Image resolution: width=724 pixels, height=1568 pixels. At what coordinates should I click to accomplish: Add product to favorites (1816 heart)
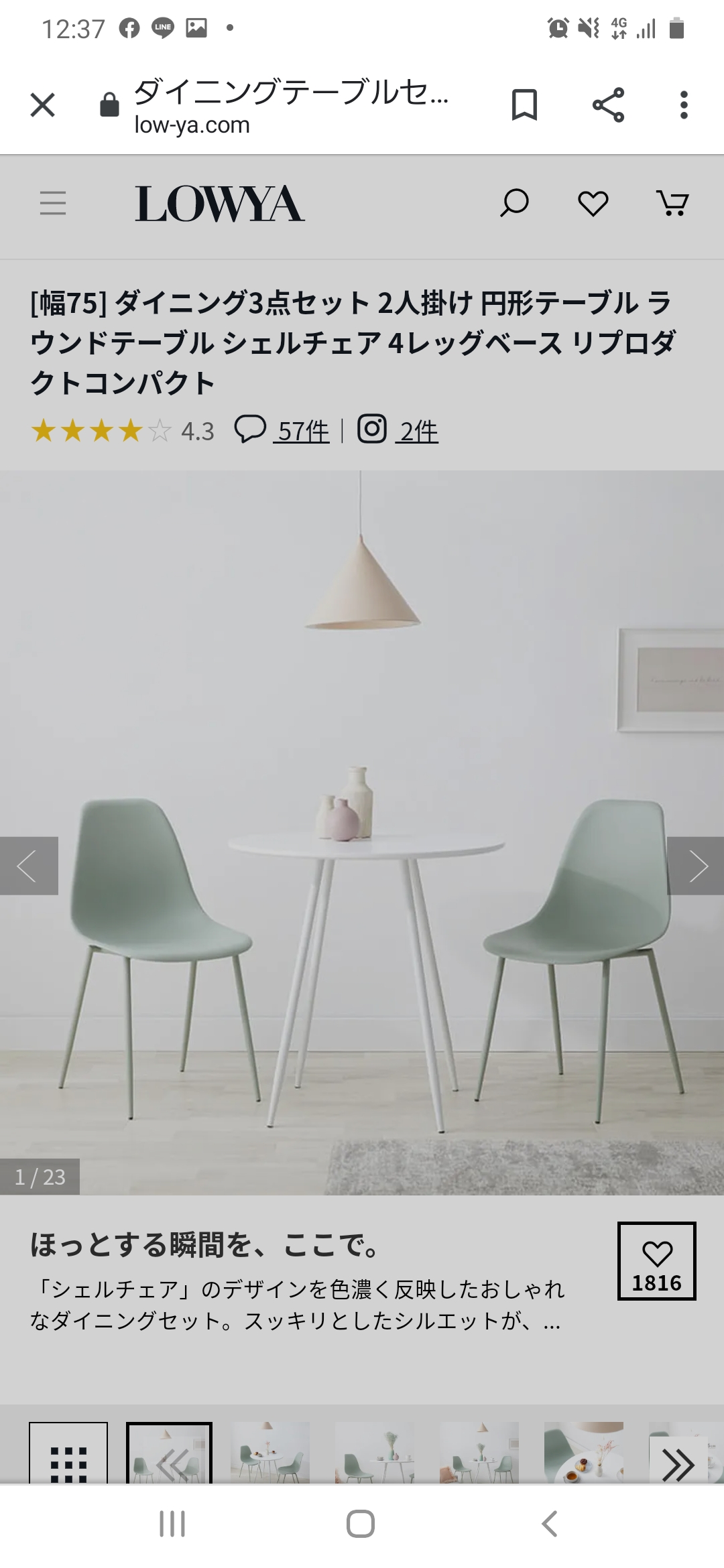657,1261
